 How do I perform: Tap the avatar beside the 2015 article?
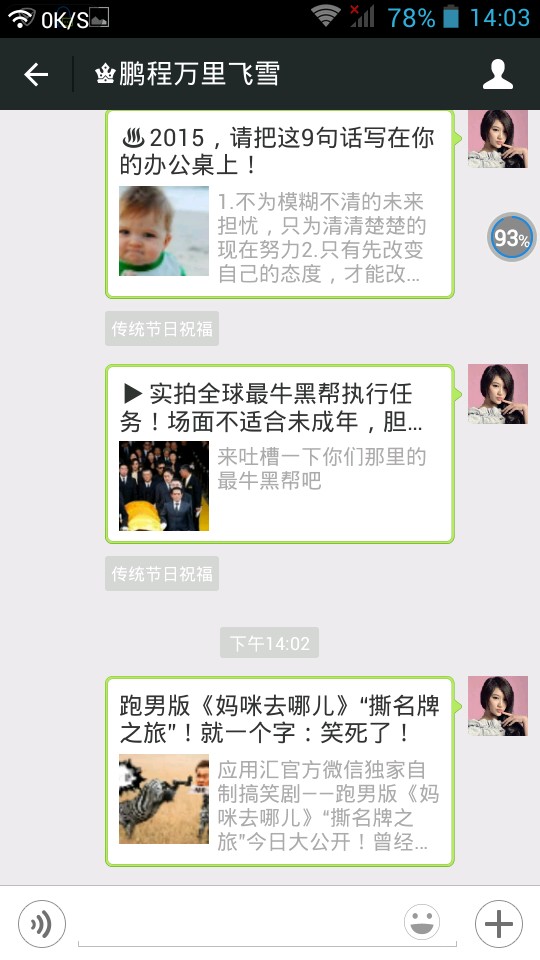click(498, 139)
